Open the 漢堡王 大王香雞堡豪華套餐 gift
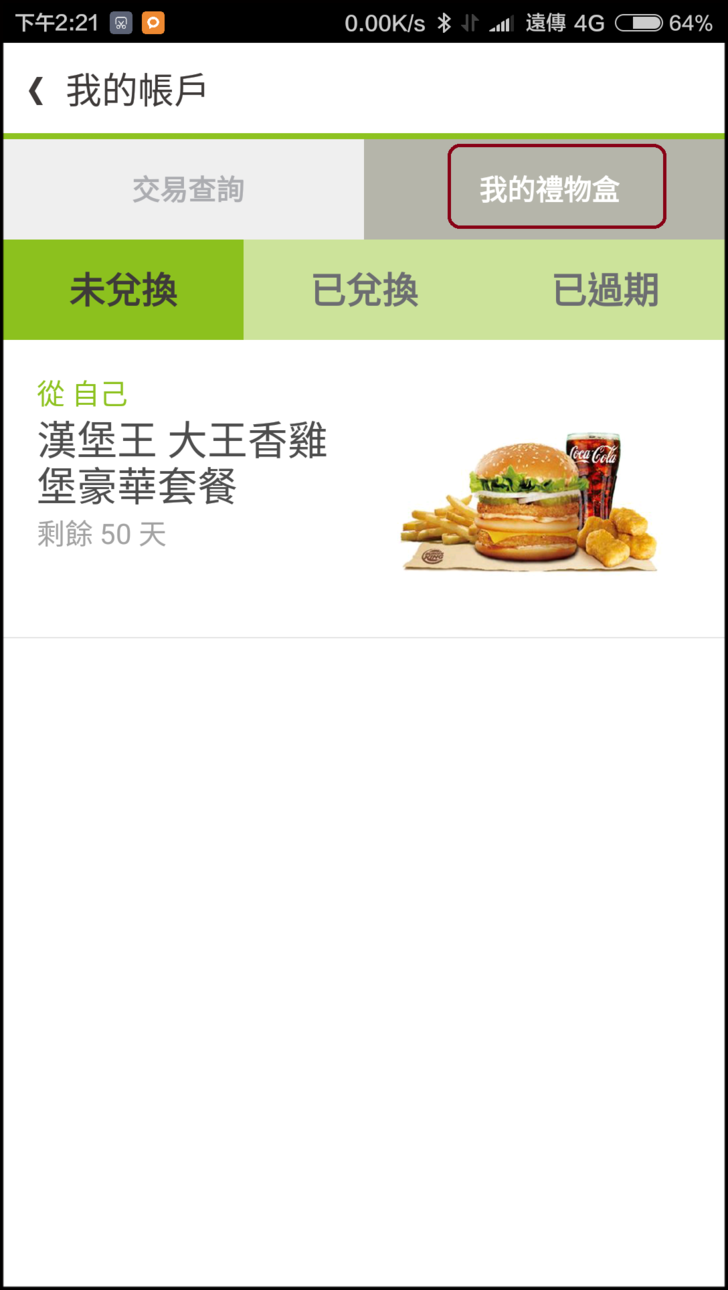 click(363, 489)
